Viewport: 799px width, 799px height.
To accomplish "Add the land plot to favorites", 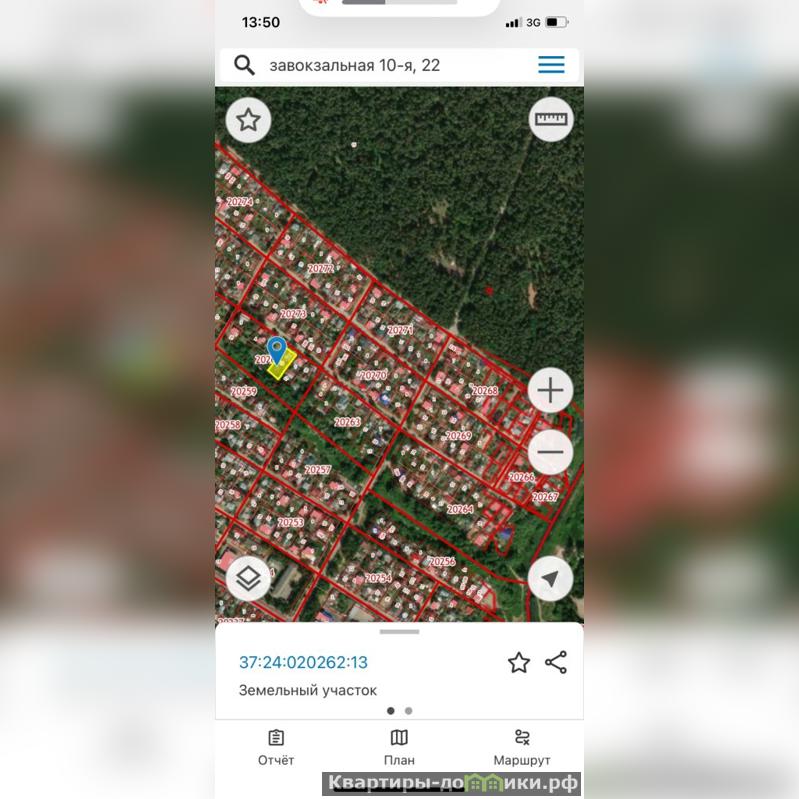I will pos(518,662).
